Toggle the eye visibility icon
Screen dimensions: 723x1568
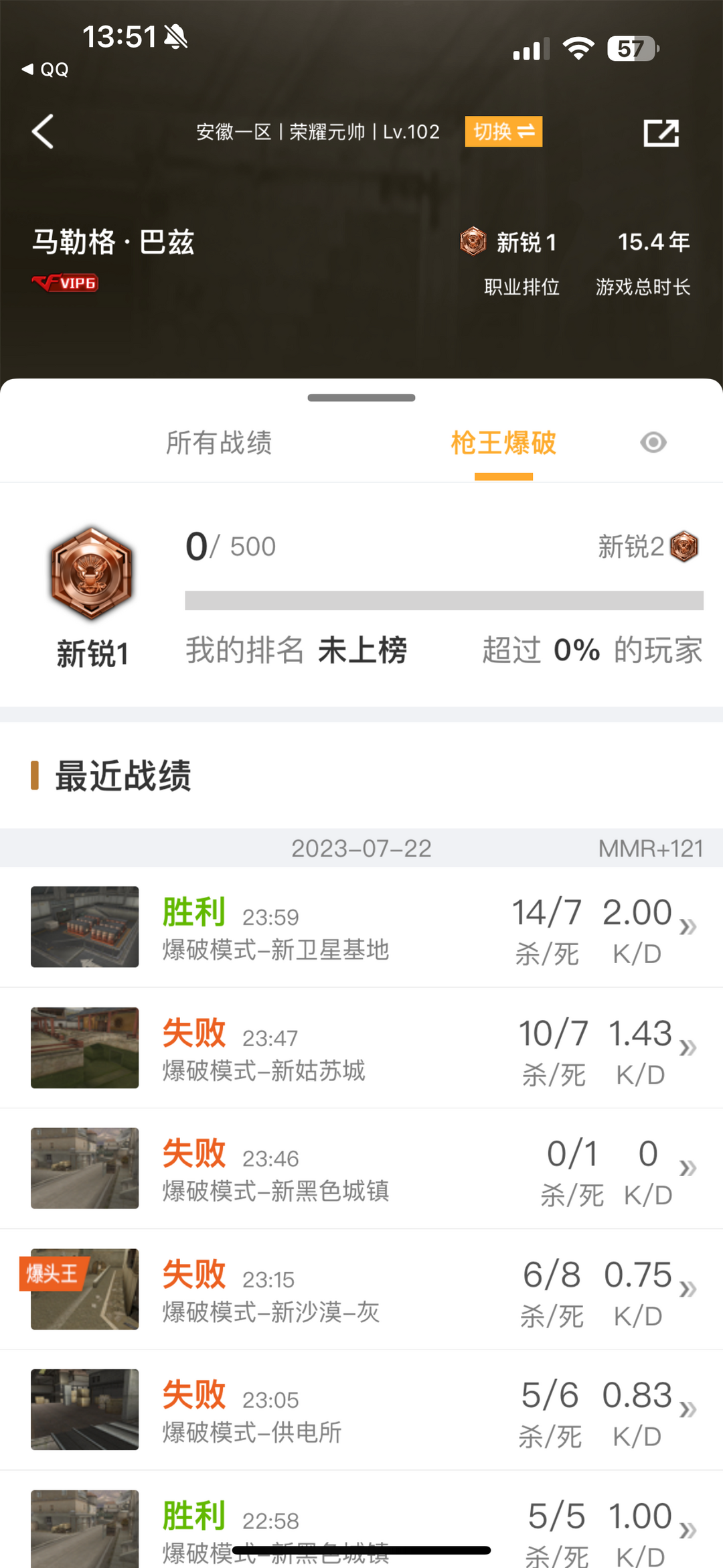pos(653,442)
